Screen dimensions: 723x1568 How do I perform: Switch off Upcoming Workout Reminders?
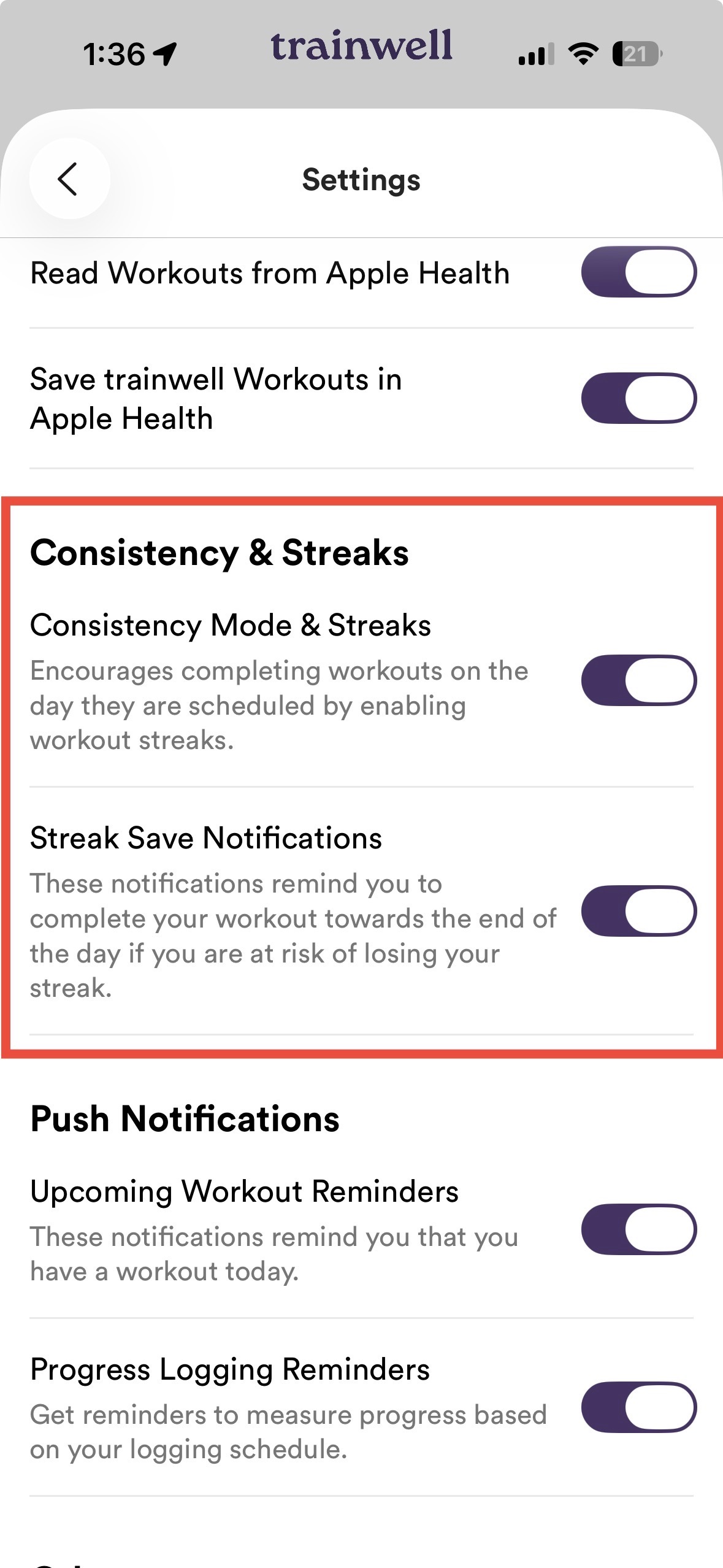coord(638,1229)
